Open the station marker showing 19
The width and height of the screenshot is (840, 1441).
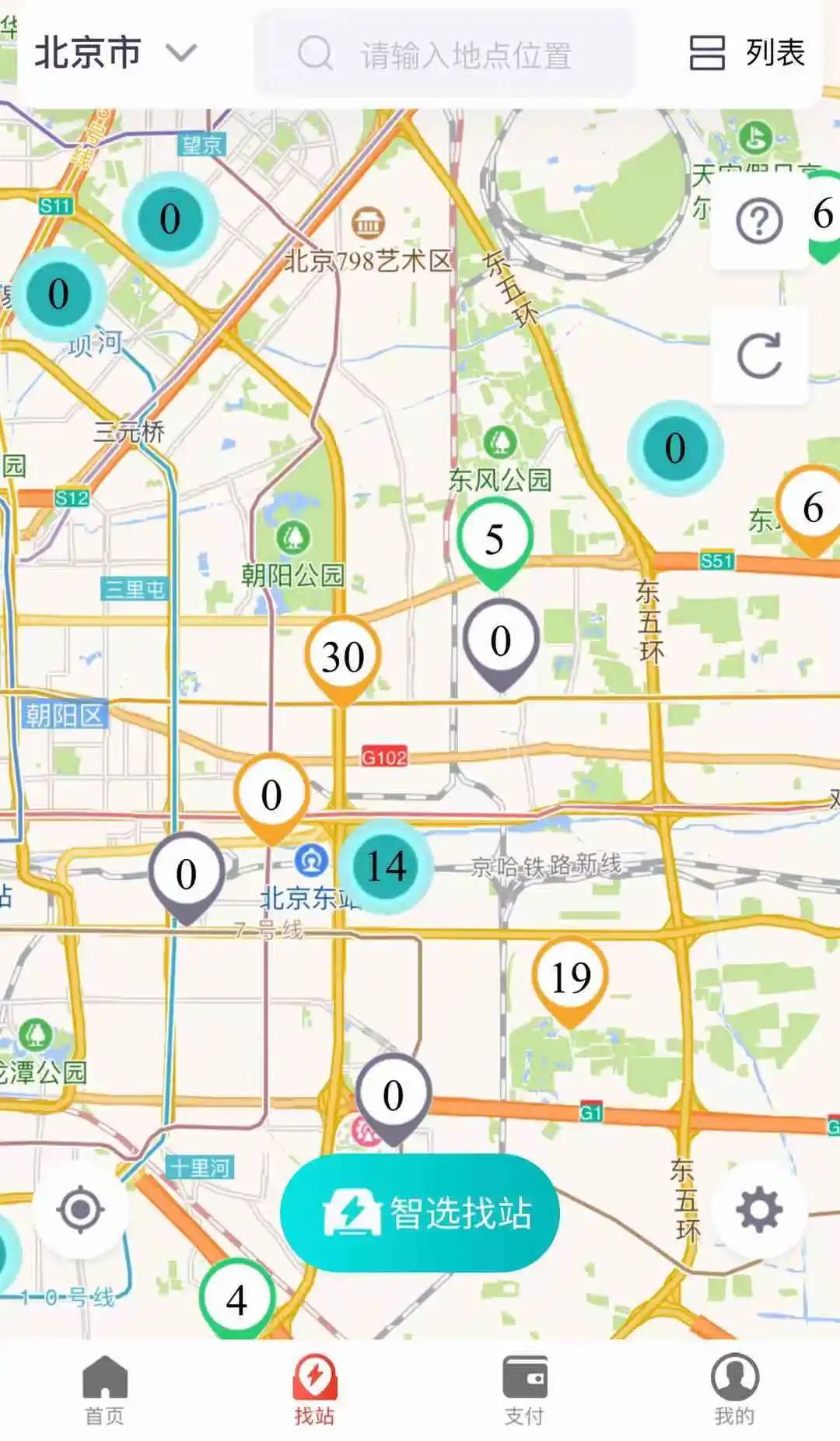pos(571,978)
